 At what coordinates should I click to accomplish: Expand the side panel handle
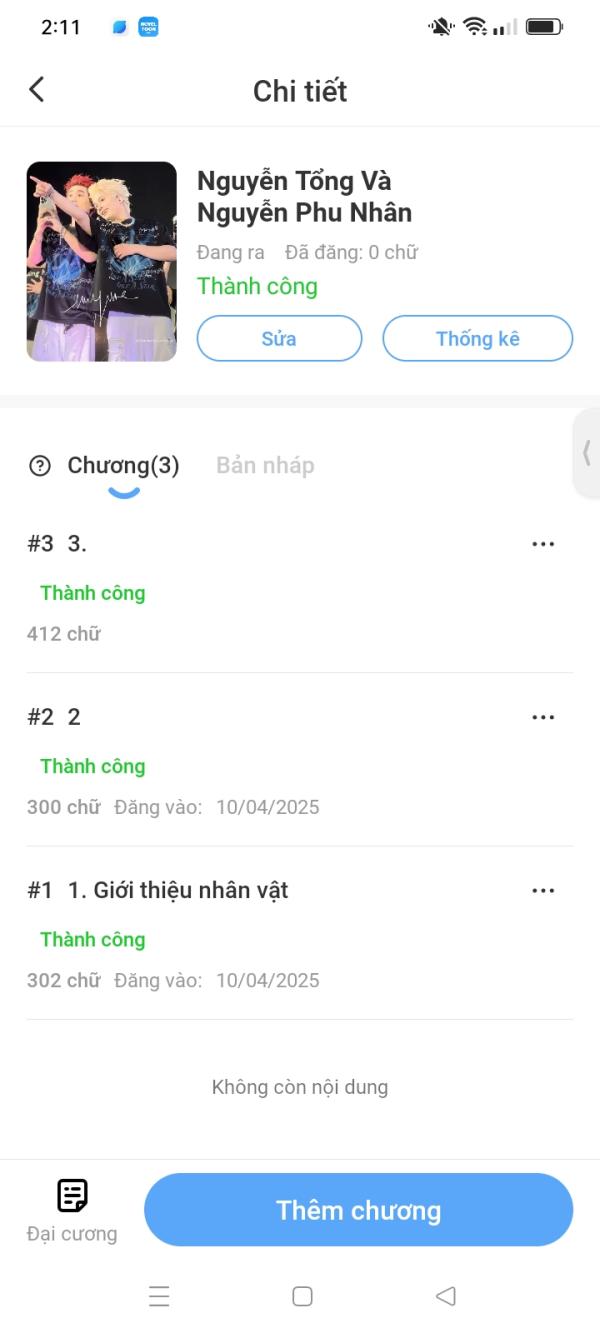pos(587,453)
